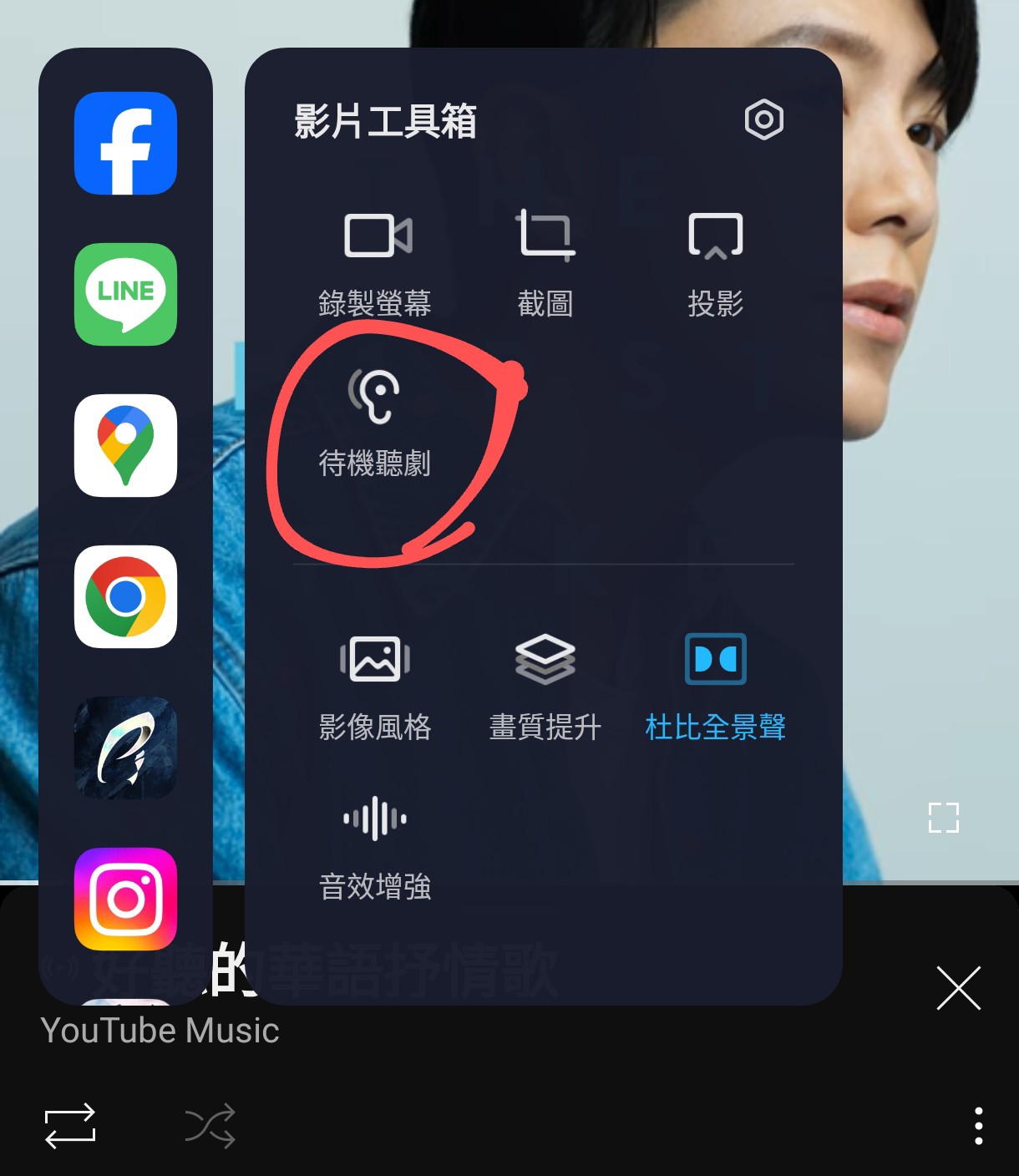Launch LINE from the sidebar

pyautogui.click(x=125, y=294)
